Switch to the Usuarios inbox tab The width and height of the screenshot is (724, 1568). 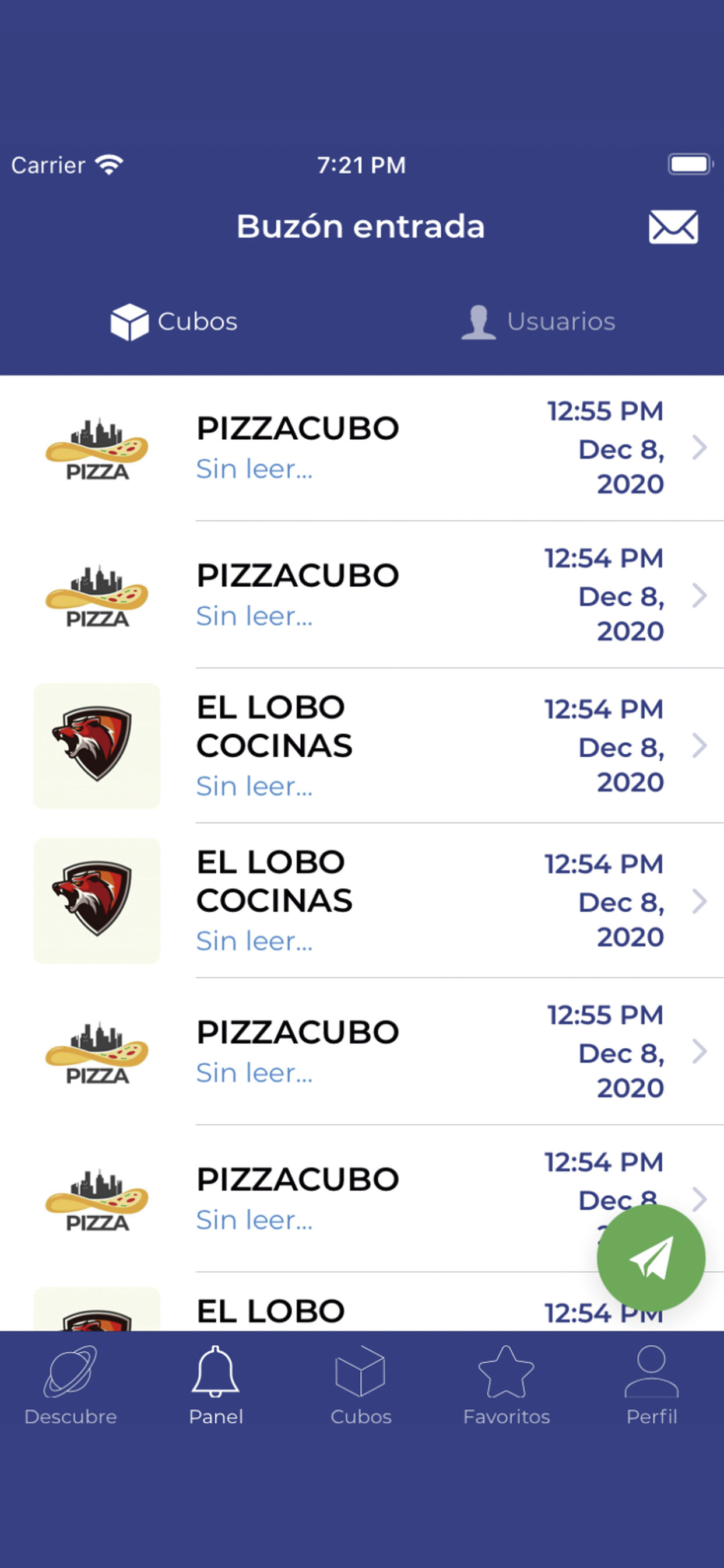538,321
